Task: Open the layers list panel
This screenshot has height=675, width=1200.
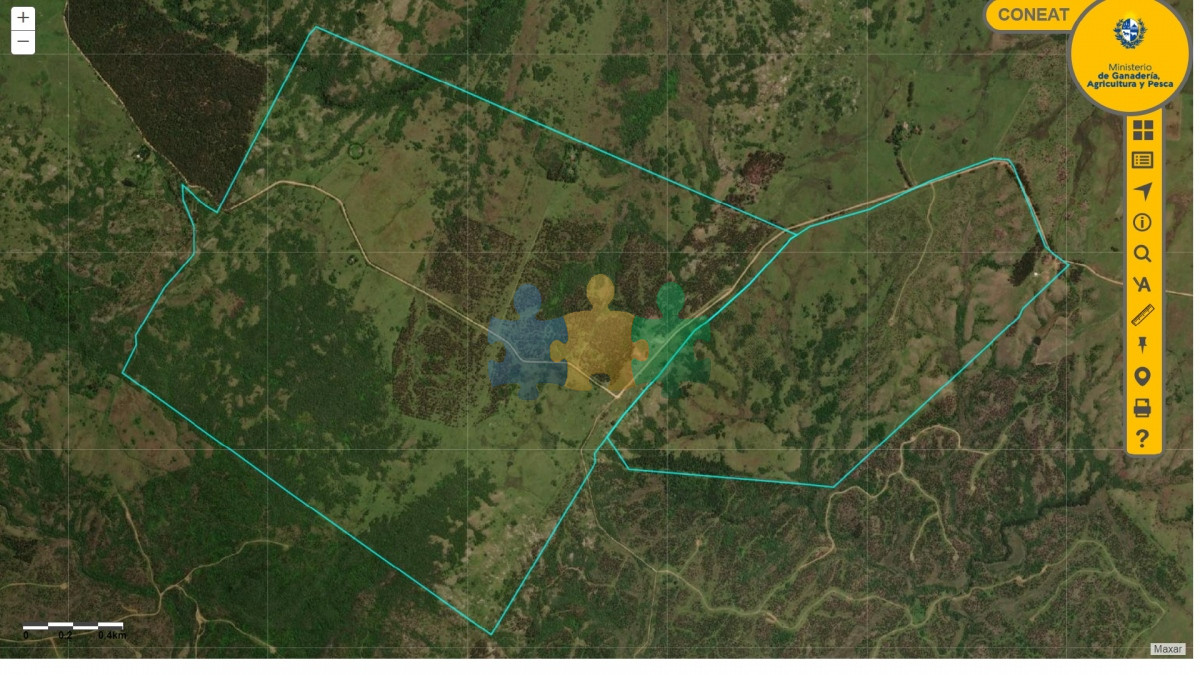Action: pyautogui.click(x=1143, y=160)
